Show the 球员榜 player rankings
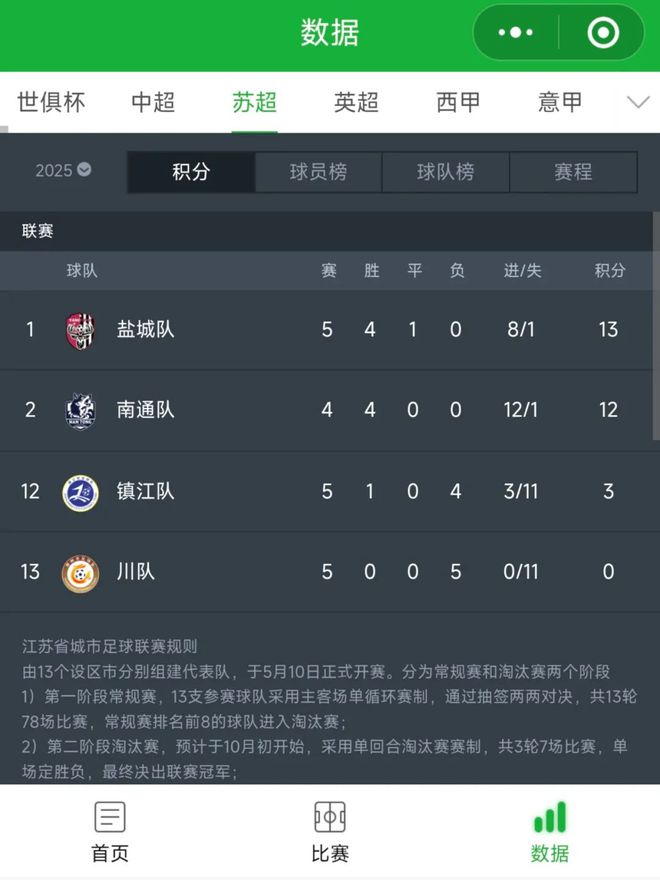The image size is (660, 880). pyautogui.click(x=318, y=172)
